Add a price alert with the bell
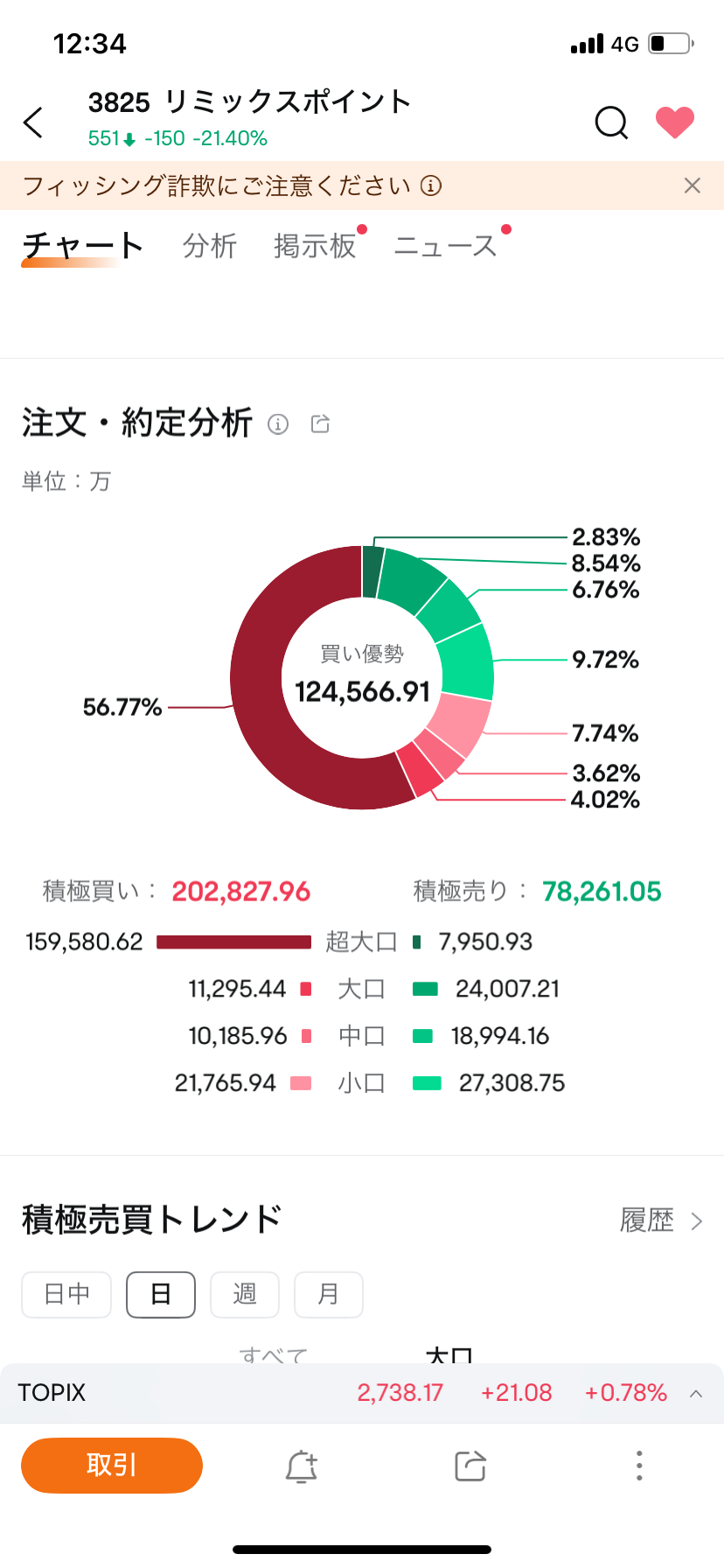This screenshot has height=1568, width=724. click(302, 1466)
